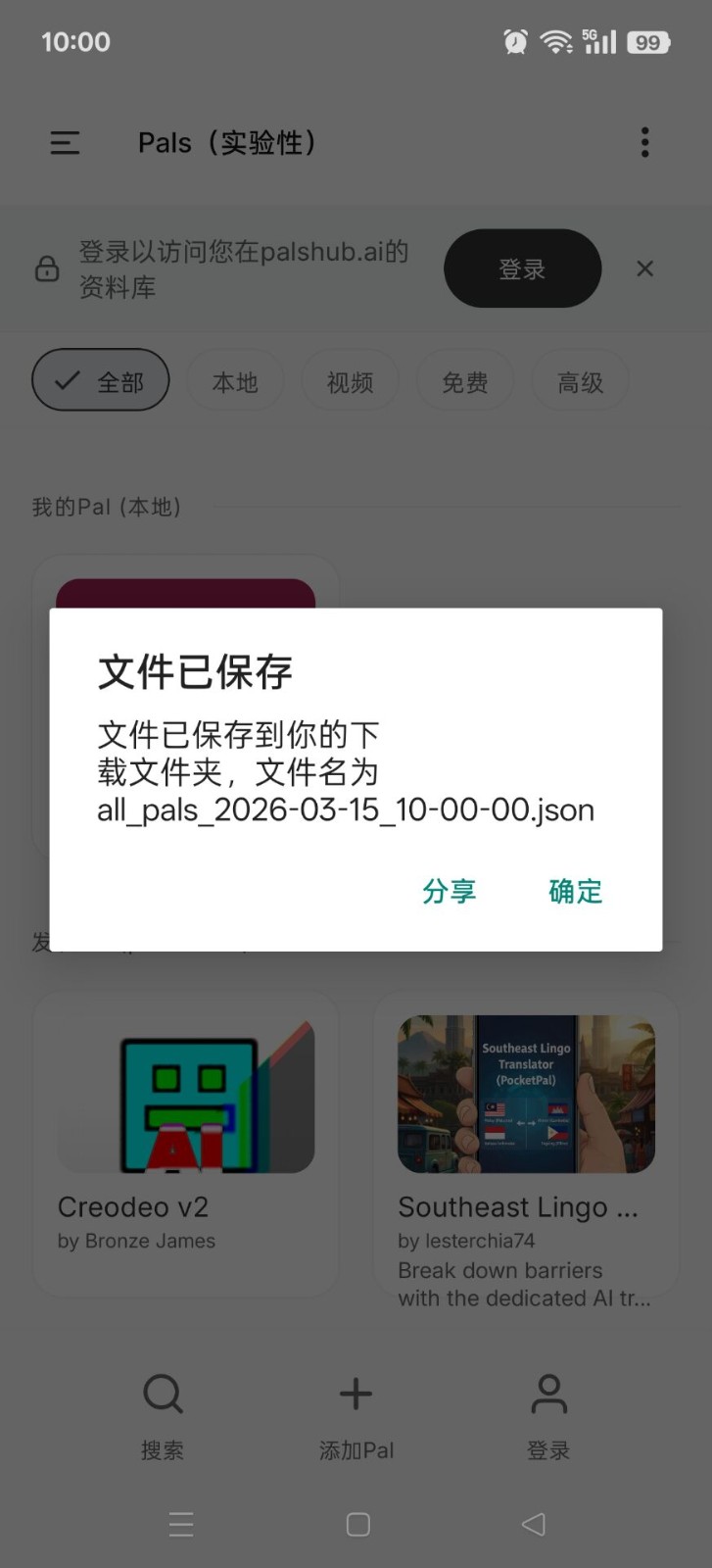
Task: Open the three-dot overflow menu
Action: point(645,142)
